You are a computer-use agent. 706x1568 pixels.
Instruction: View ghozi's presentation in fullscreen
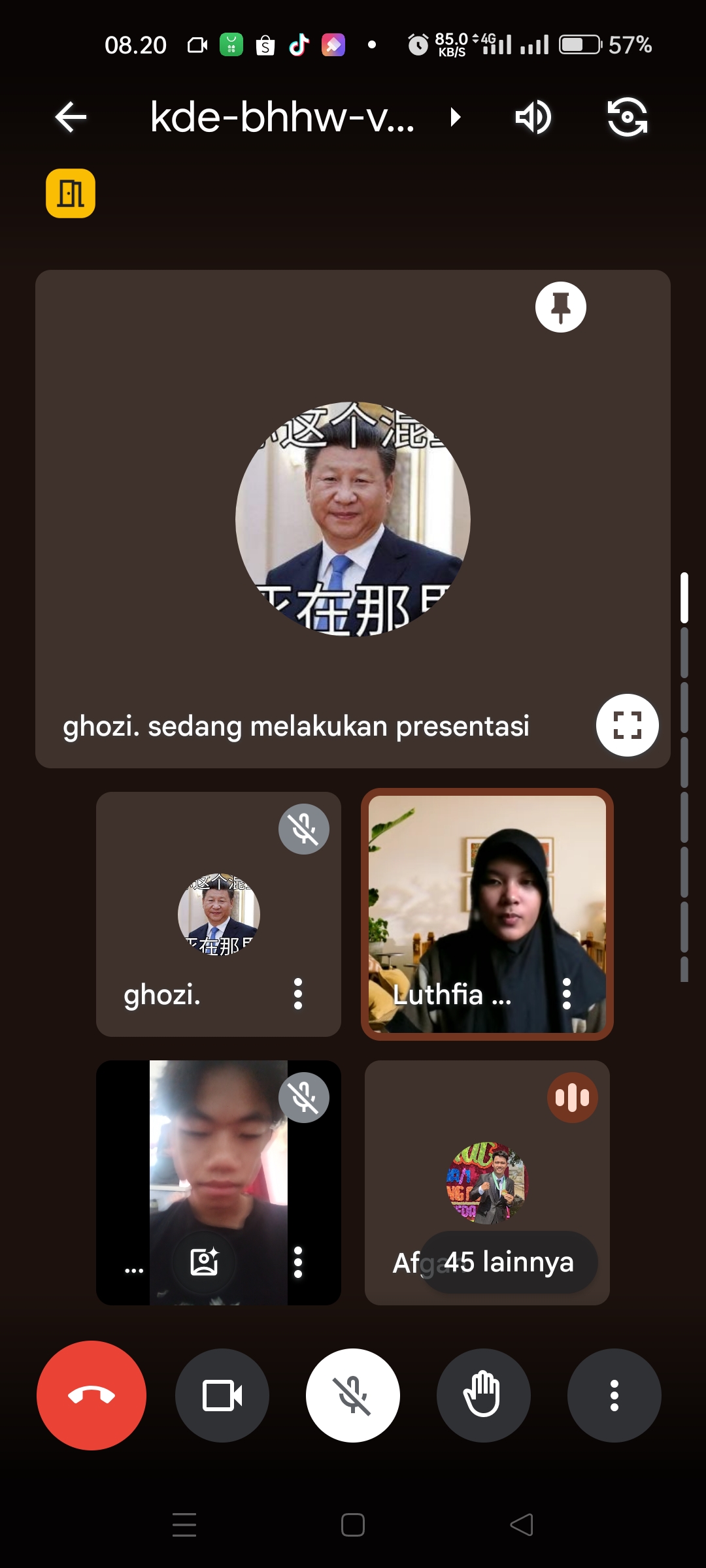coord(627,725)
